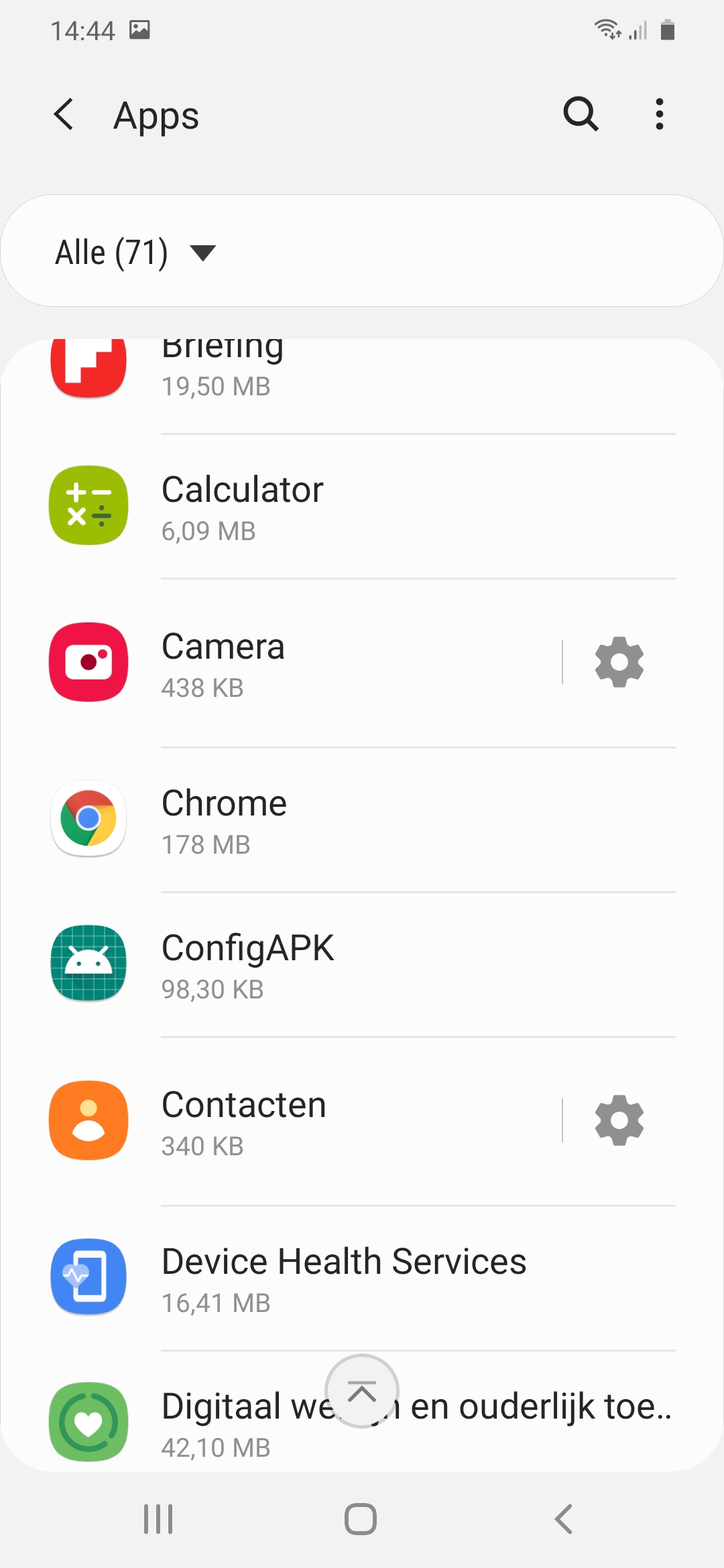
Task: Open the three-dot overflow menu
Action: click(x=660, y=115)
